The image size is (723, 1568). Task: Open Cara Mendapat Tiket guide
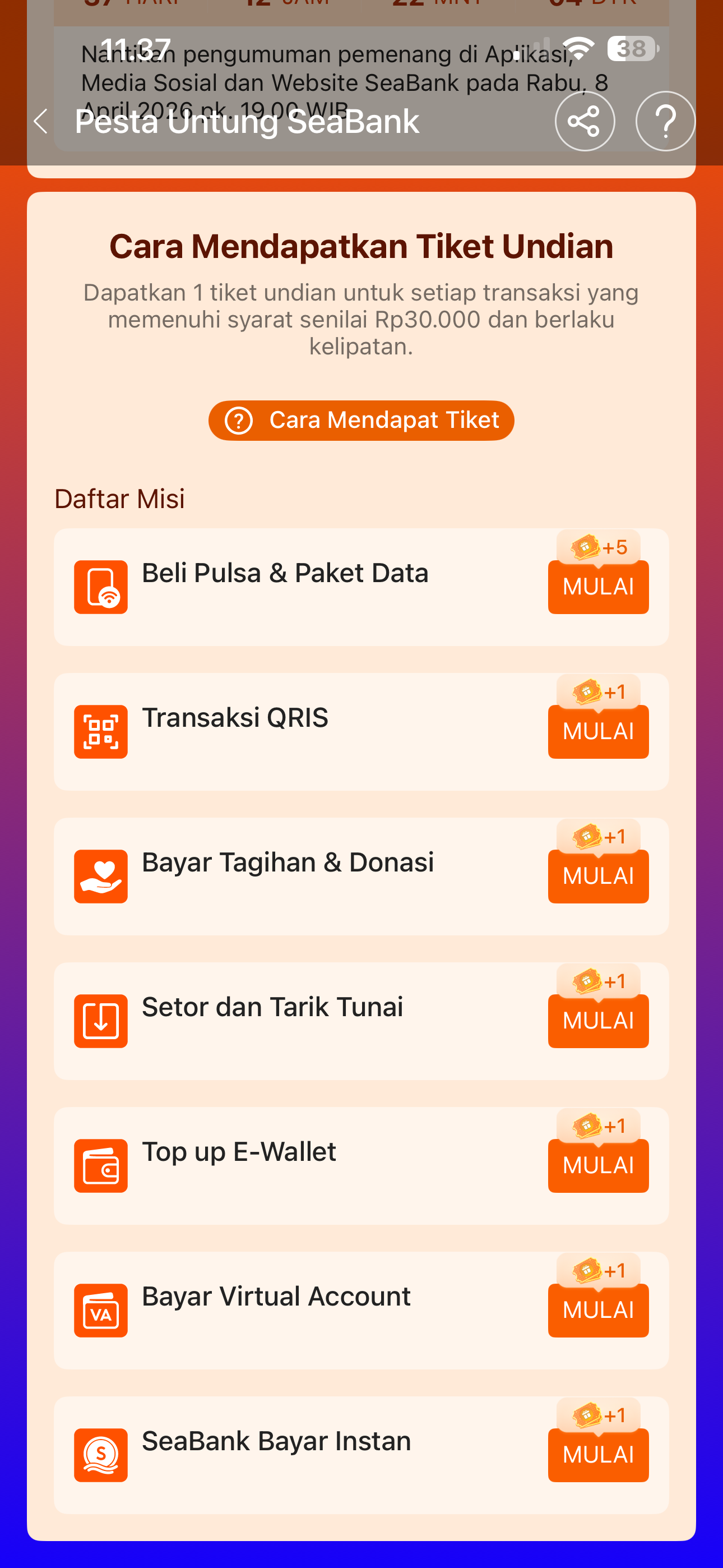coord(361,420)
